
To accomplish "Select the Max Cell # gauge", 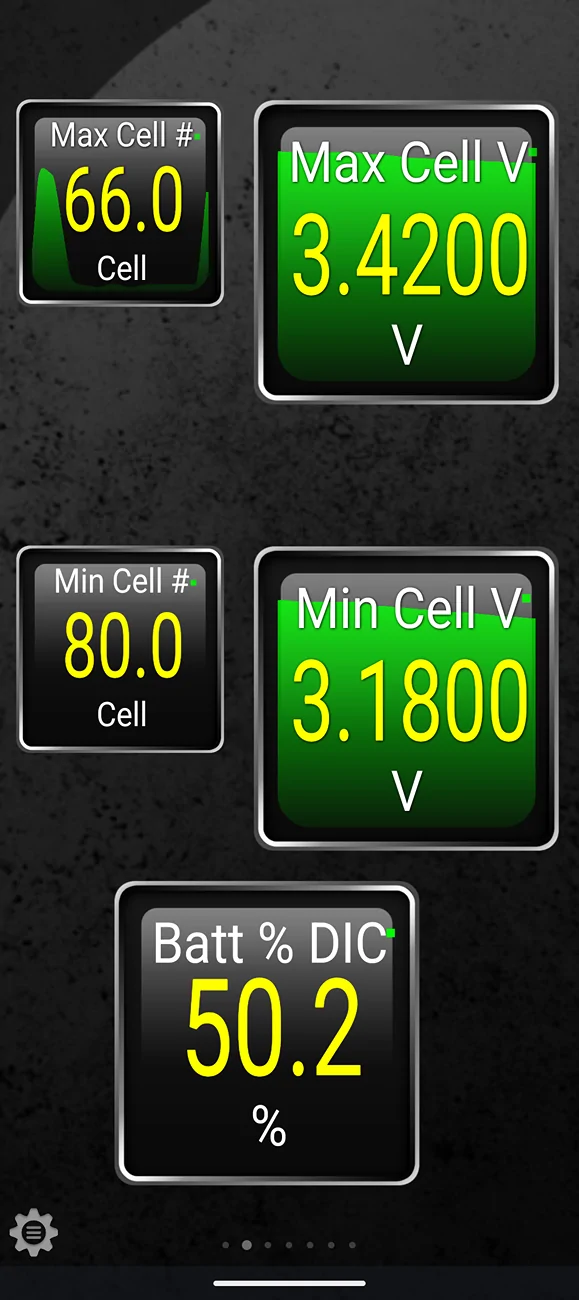I will [120, 203].
